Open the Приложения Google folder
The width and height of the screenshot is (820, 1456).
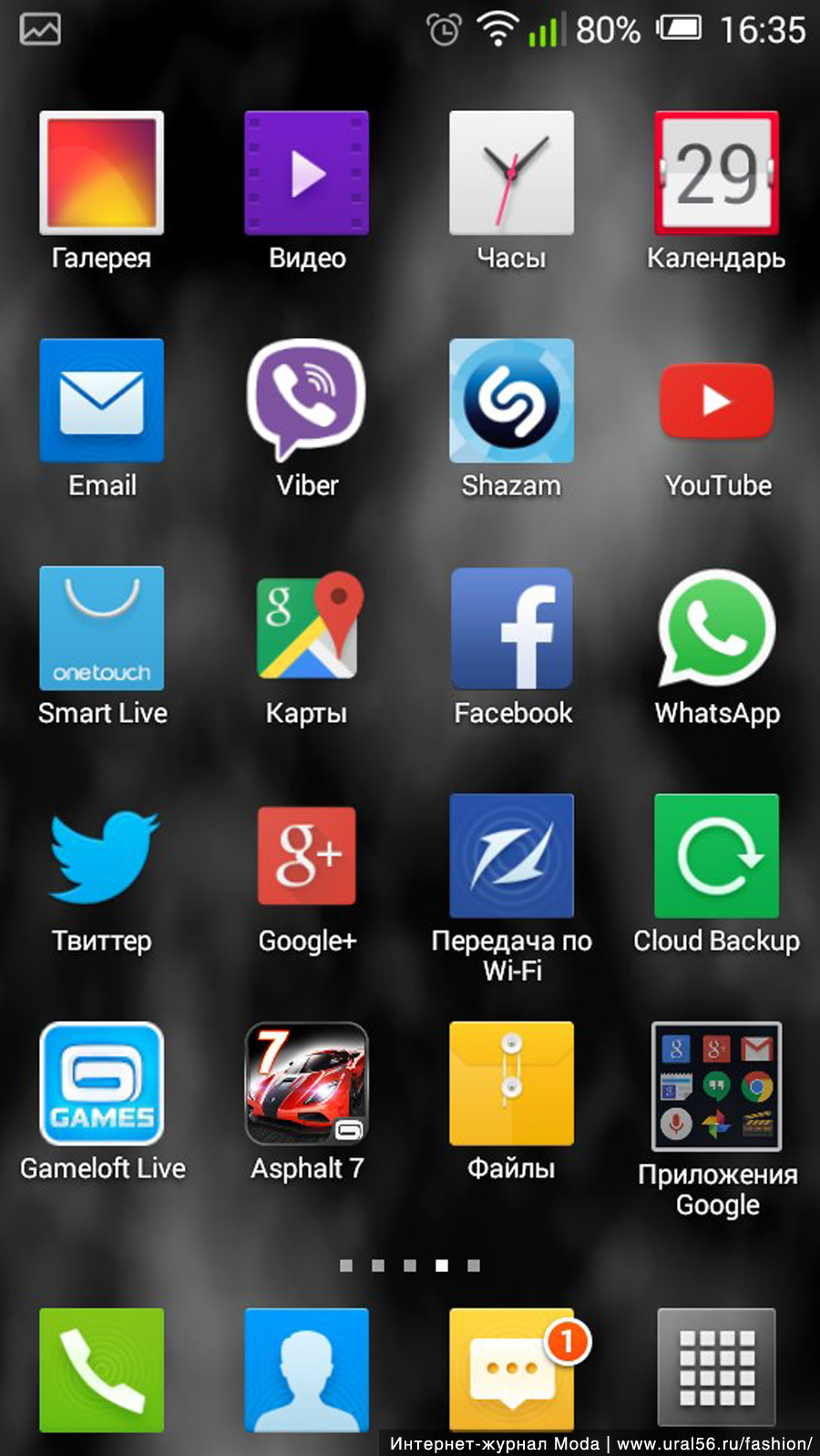pos(716,1086)
